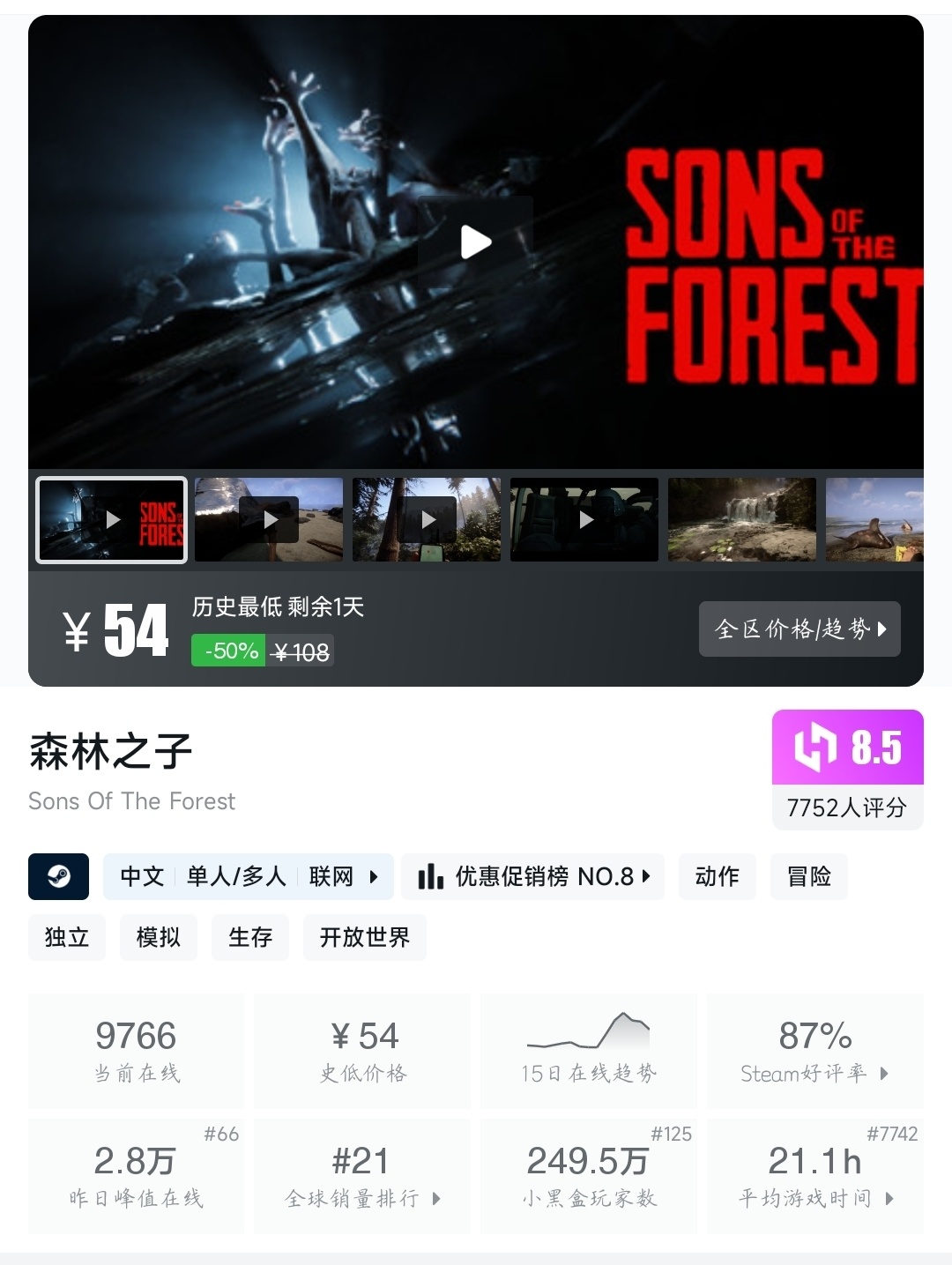This screenshot has width=952, height=1265.
Task: Select the 动作 tag
Action: click(717, 876)
